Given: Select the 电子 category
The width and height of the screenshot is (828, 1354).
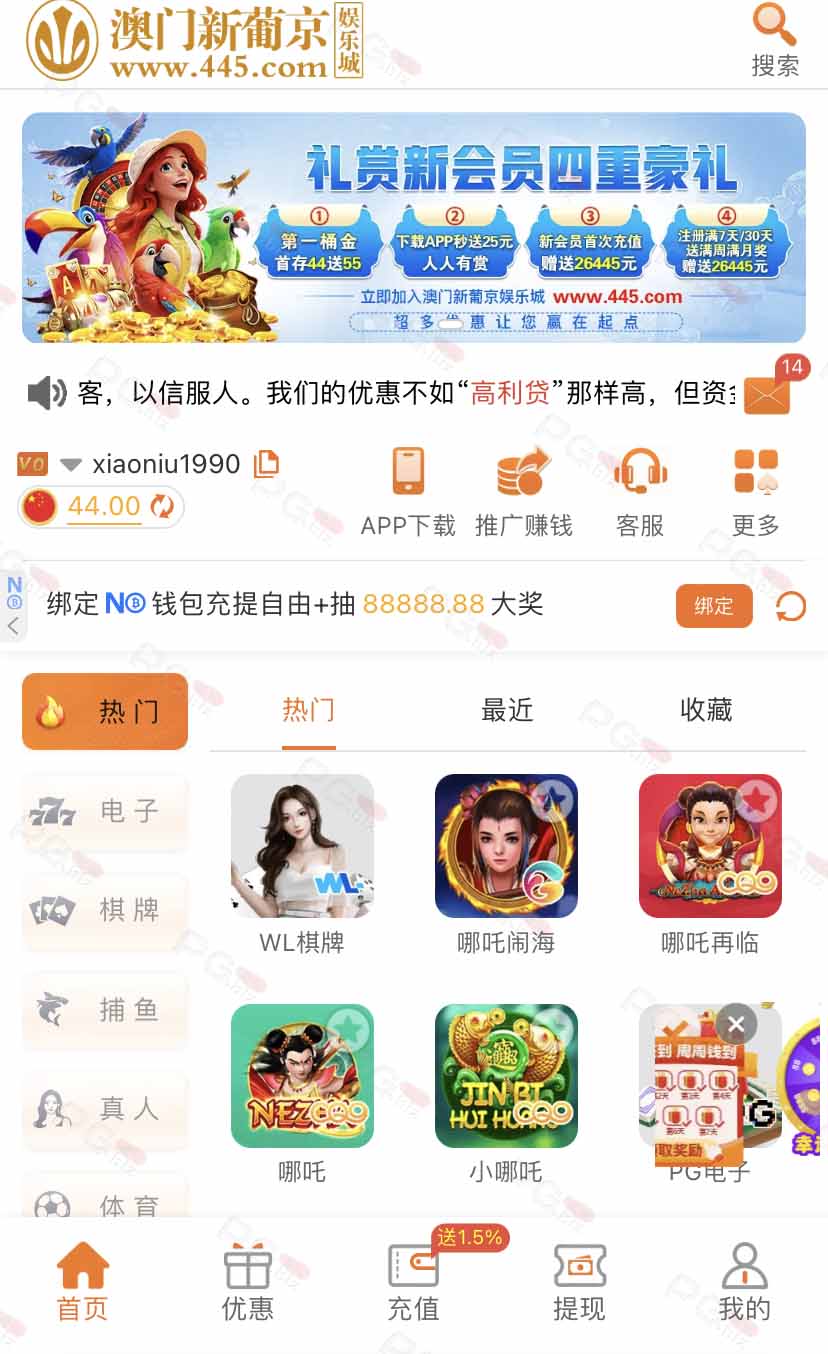Looking at the screenshot, I should [105, 811].
